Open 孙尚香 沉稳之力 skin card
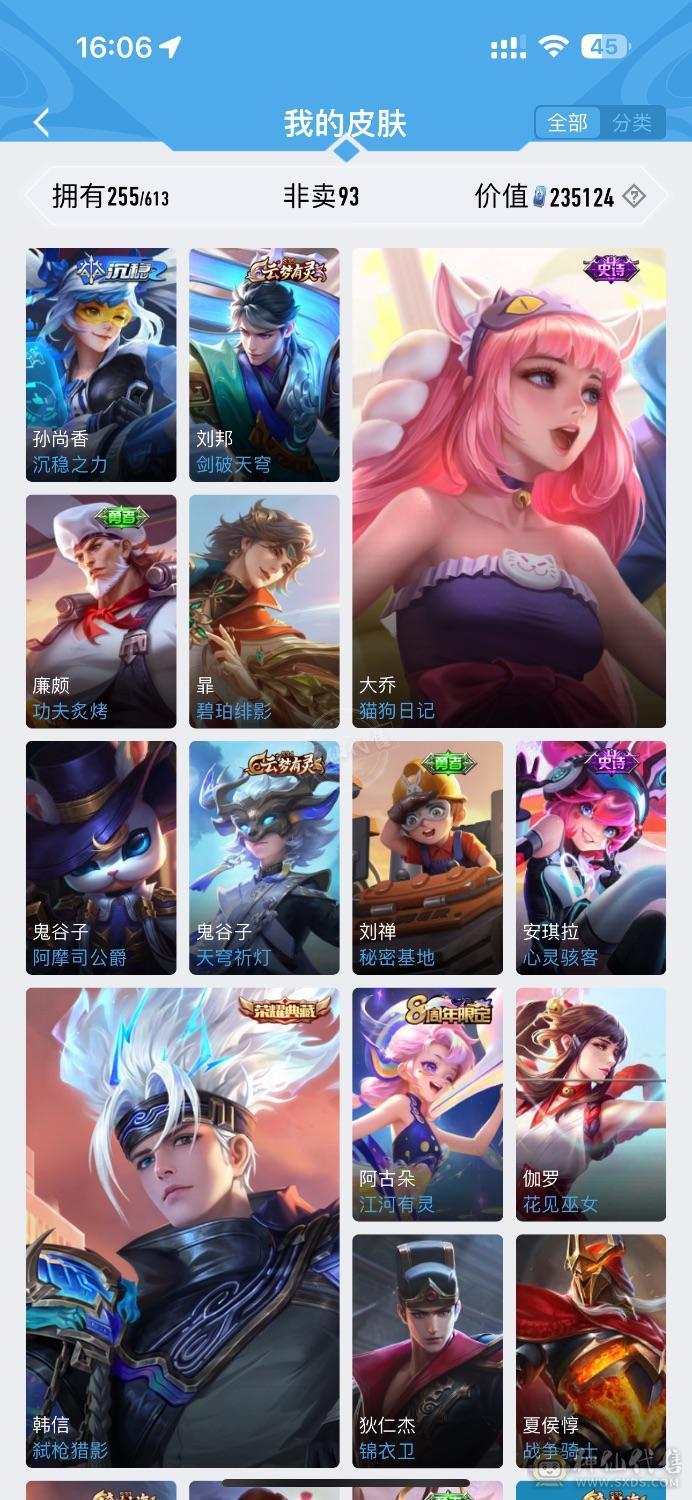 tap(101, 364)
